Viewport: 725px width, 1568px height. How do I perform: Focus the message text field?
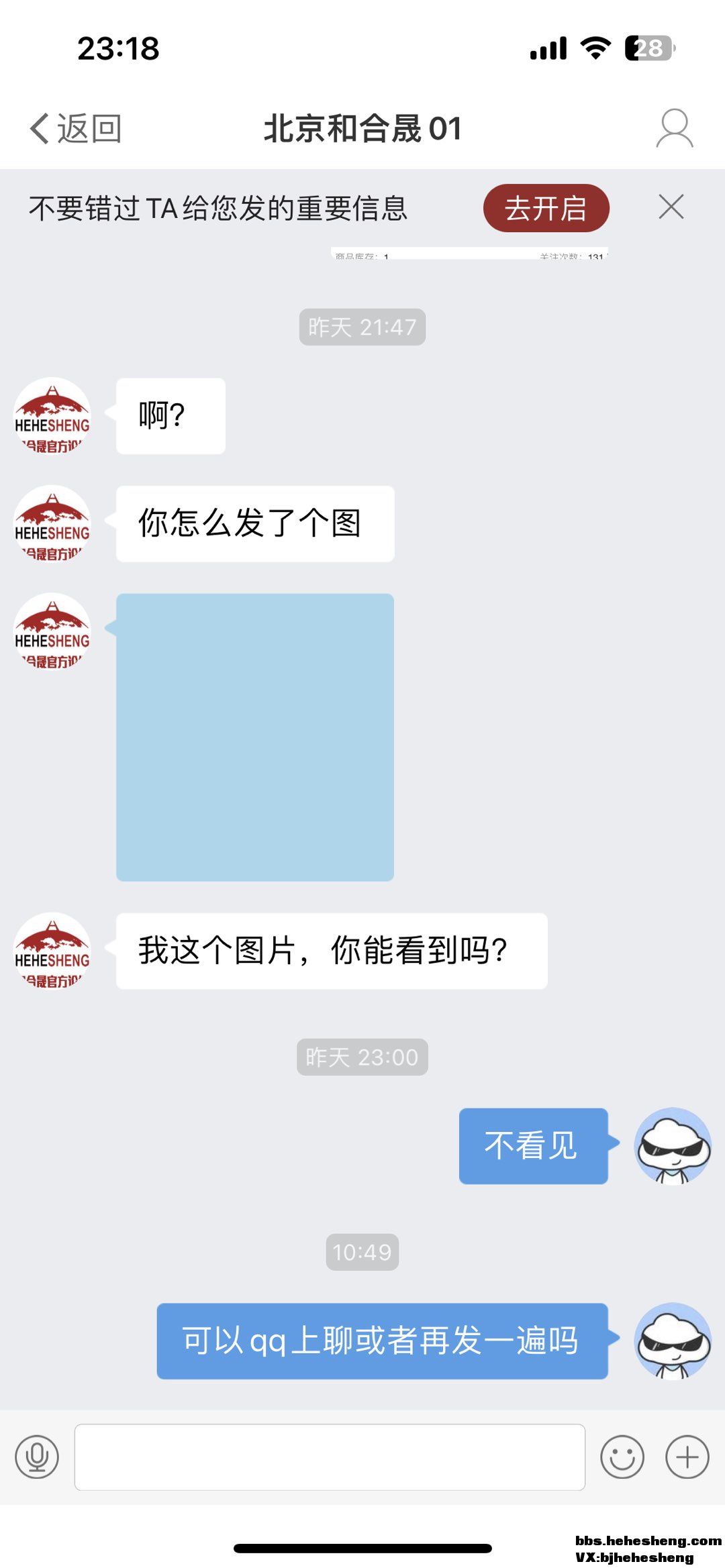point(330,1457)
